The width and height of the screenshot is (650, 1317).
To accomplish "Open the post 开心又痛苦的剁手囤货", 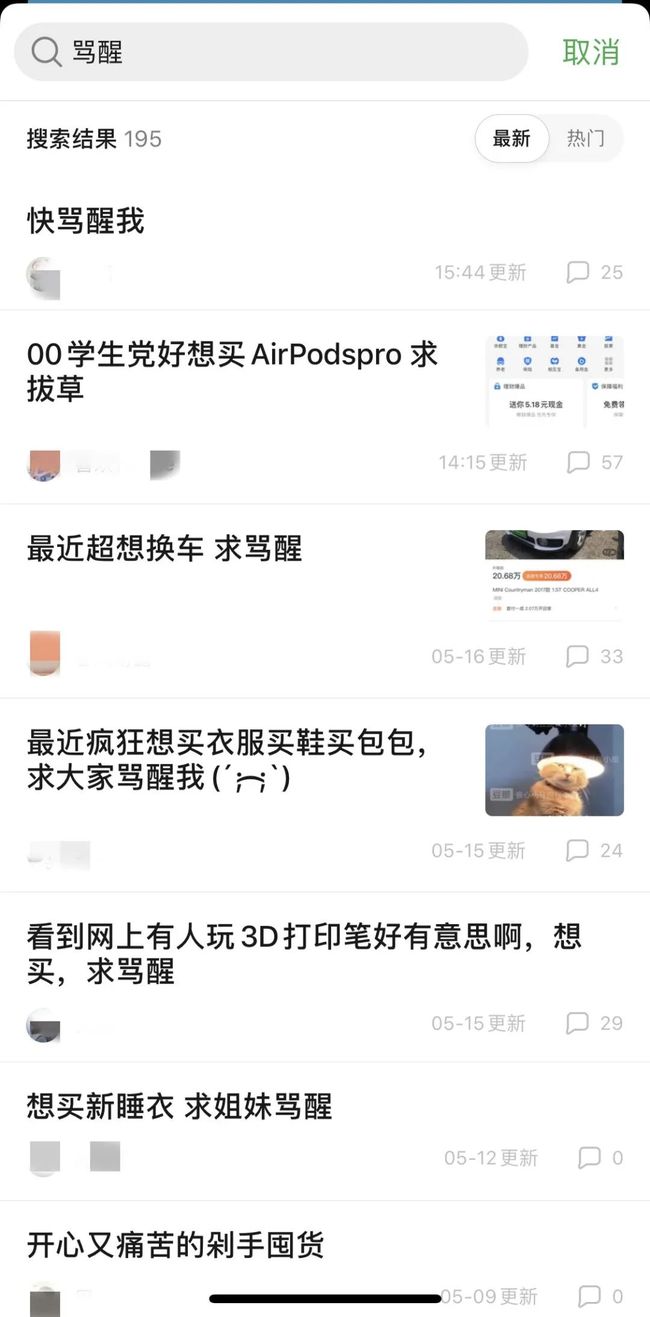I will (x=325, y=1259).
